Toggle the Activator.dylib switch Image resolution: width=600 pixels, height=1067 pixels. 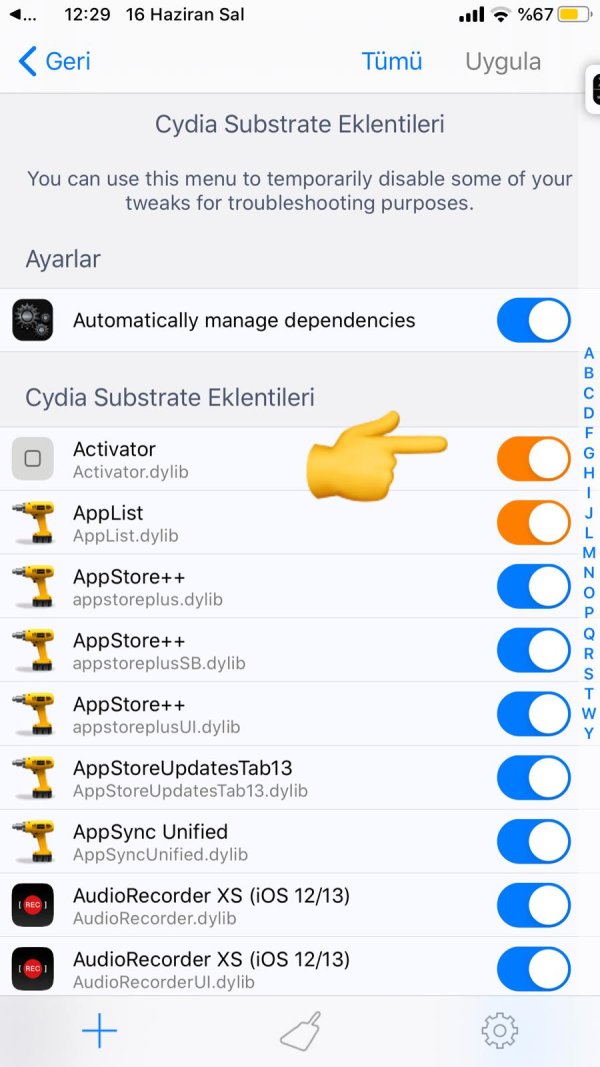click(533, 459)
